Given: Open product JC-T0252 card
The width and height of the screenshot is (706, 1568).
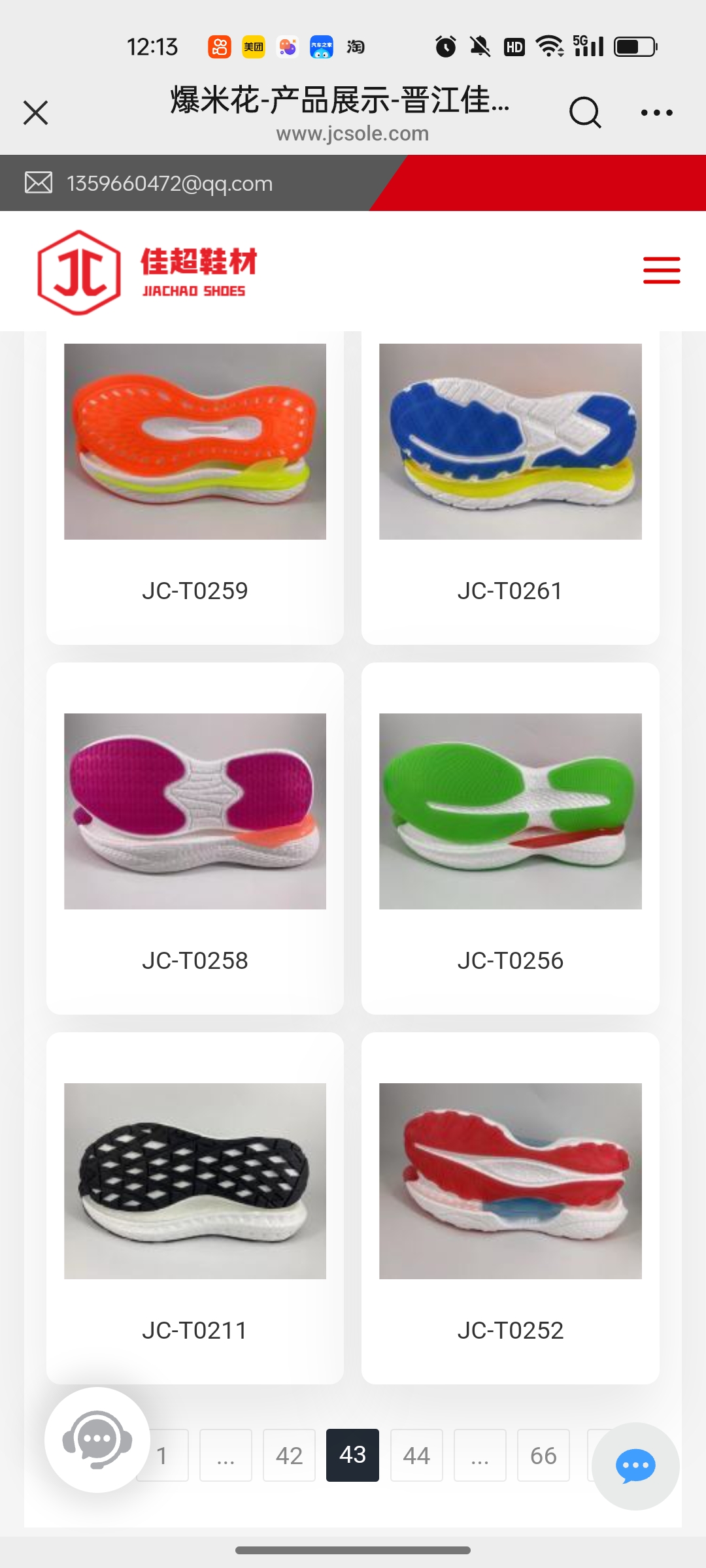Looking at the screenshot, I should click(x=510, y=1207).
